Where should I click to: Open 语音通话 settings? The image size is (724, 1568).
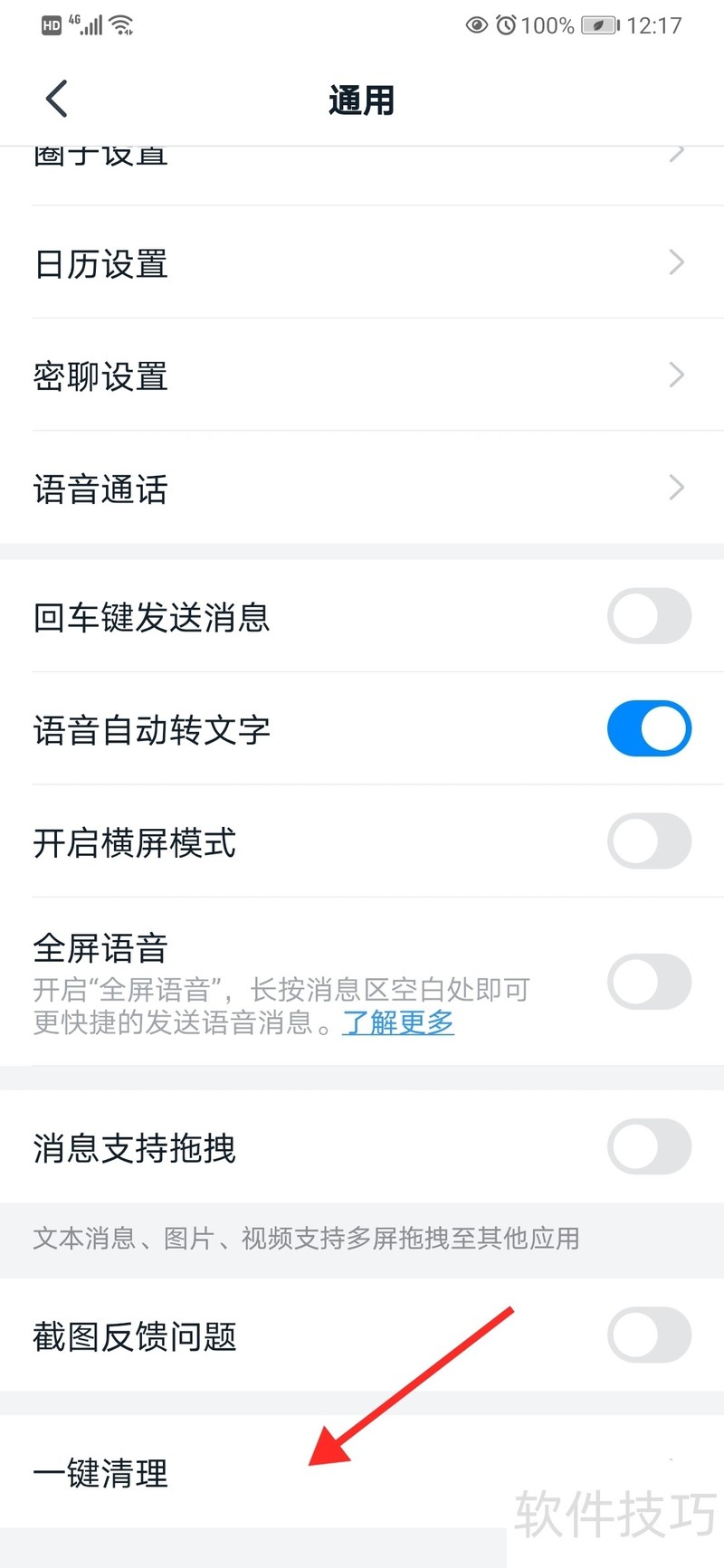[362, 489]
